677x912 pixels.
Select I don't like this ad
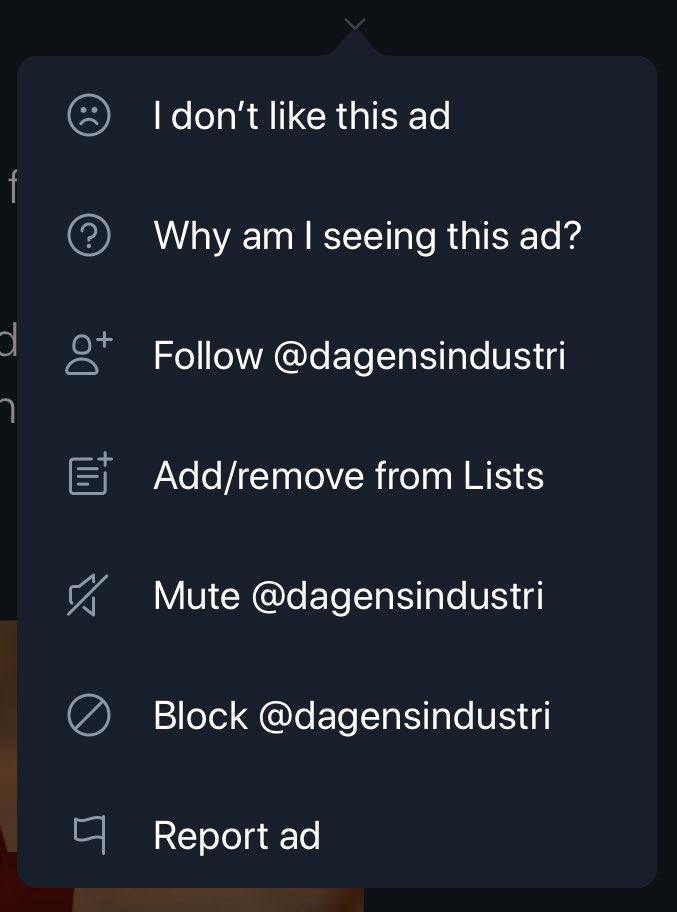point(337,116)
